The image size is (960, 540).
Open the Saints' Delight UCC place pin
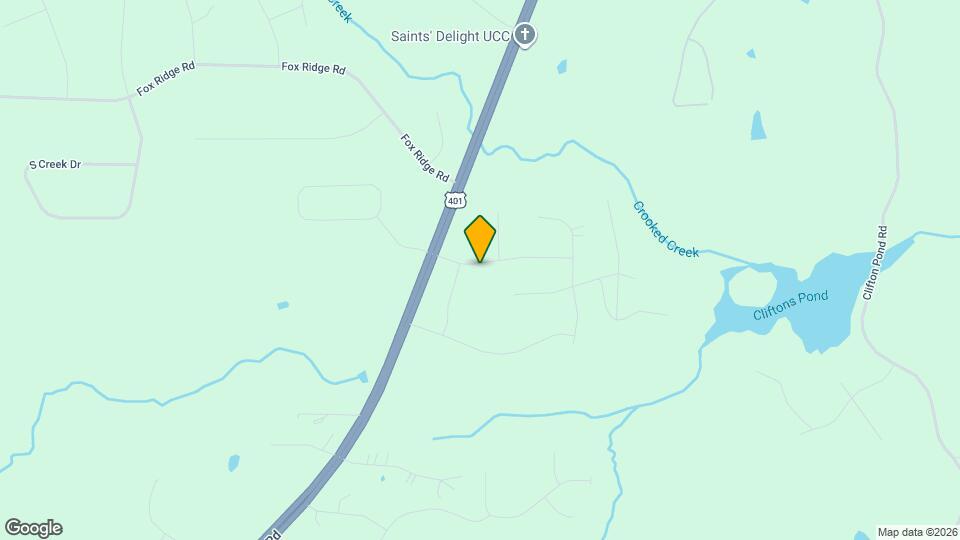(x=525, y=37)
